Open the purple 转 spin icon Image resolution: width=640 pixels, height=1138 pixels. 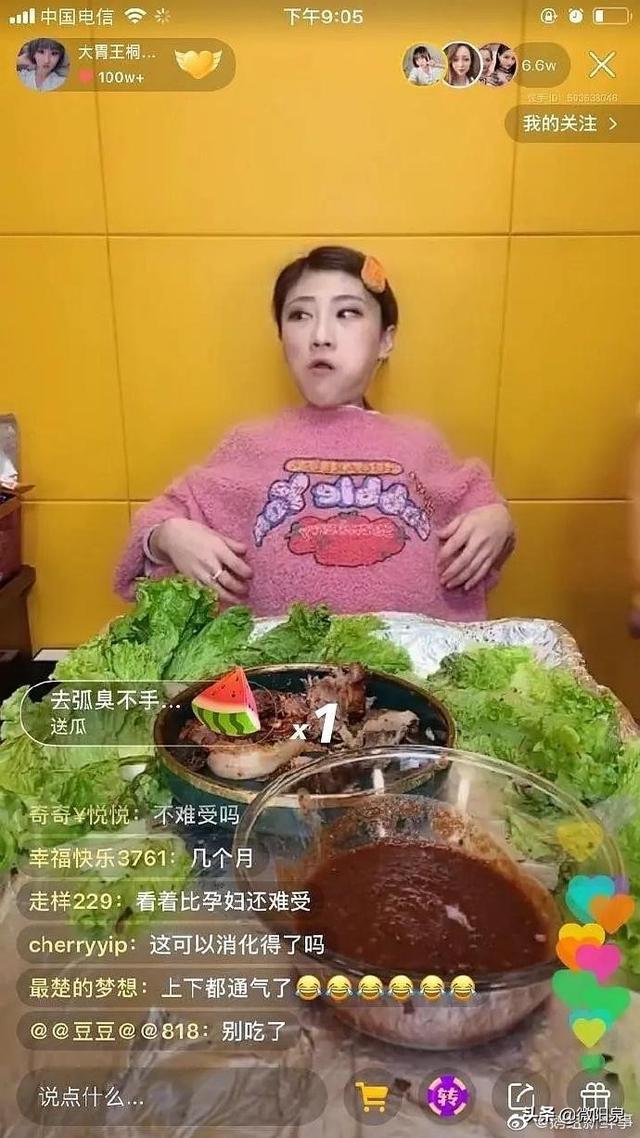pyautogui.click(x=447, y=1096)
